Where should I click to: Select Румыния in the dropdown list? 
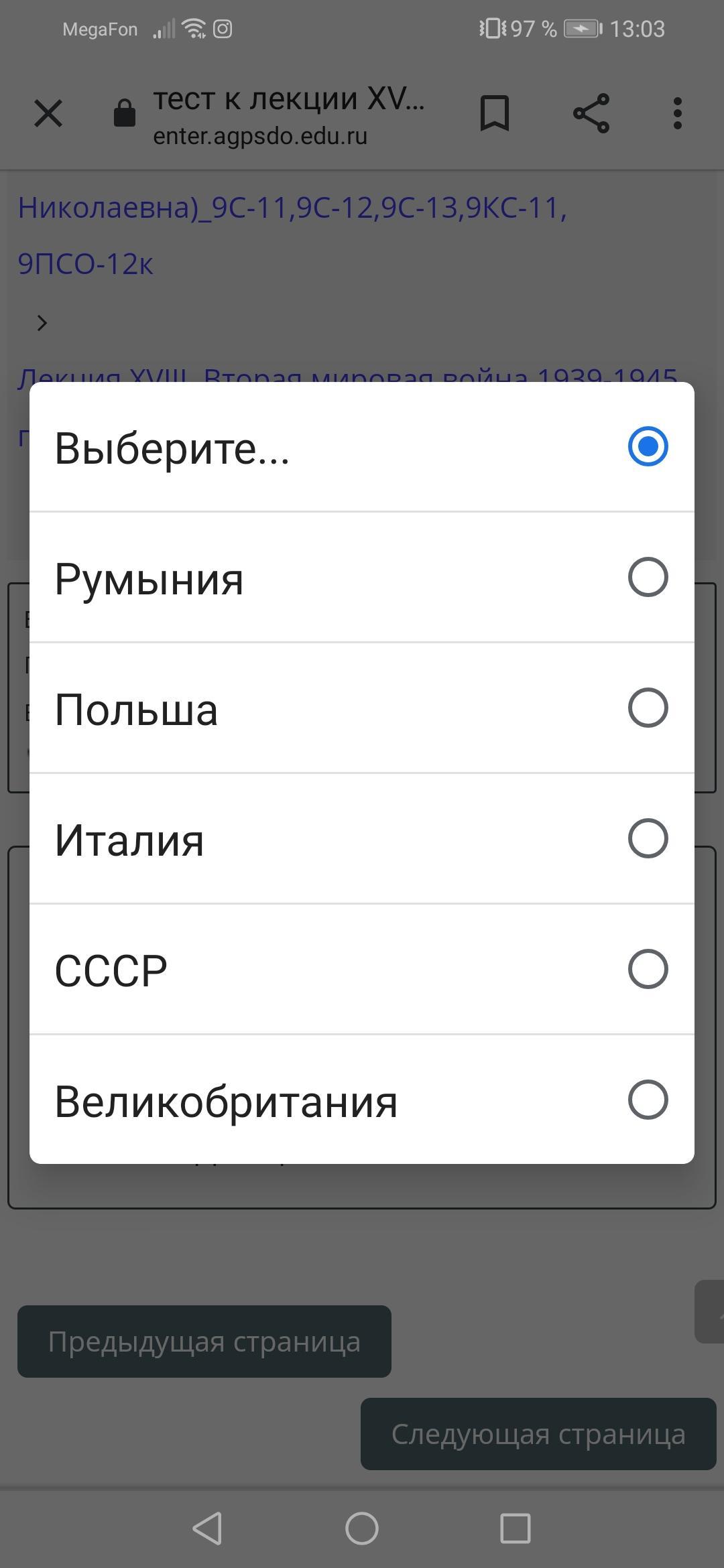[x=361, y=578]
